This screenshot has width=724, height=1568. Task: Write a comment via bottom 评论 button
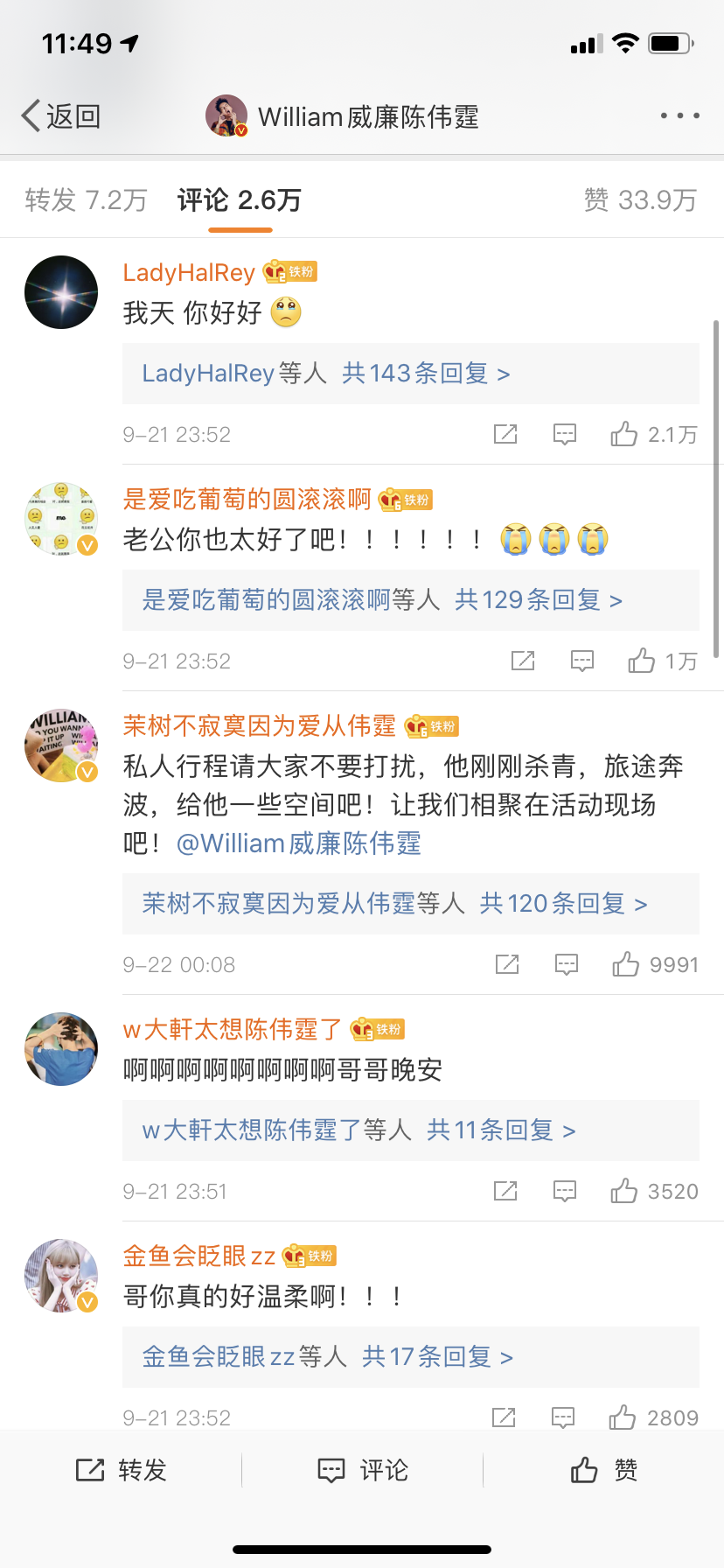(362, 1470)
